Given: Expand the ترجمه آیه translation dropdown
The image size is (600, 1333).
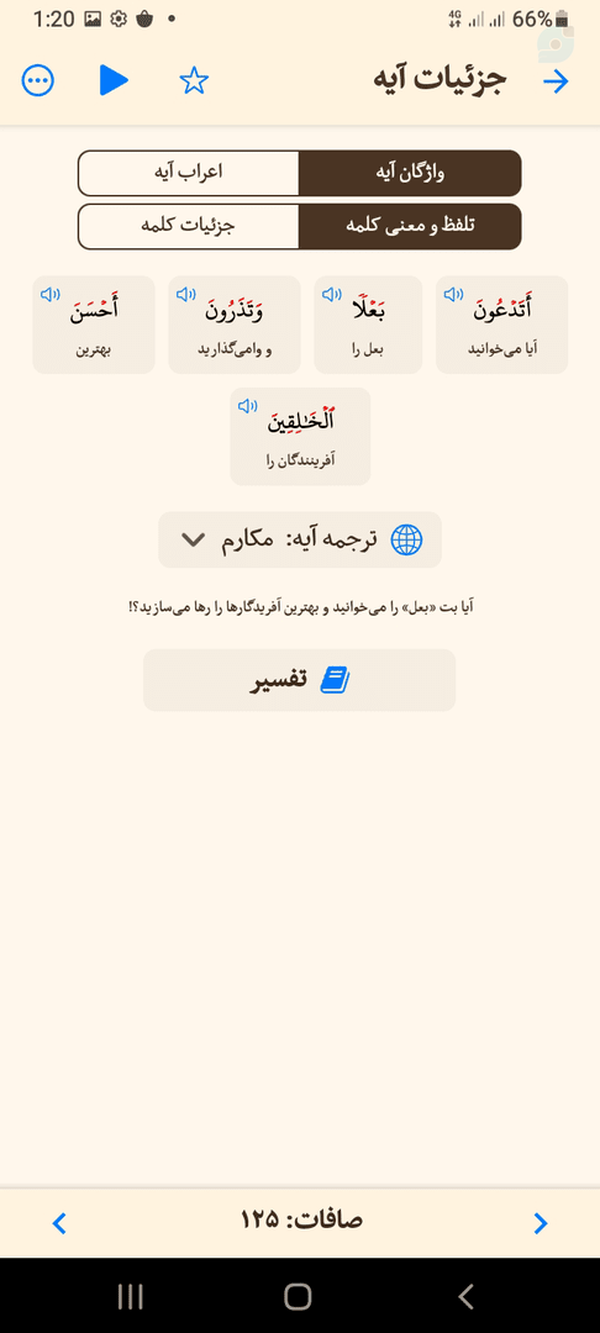Looking at the screenshot, I should (300, 540).
